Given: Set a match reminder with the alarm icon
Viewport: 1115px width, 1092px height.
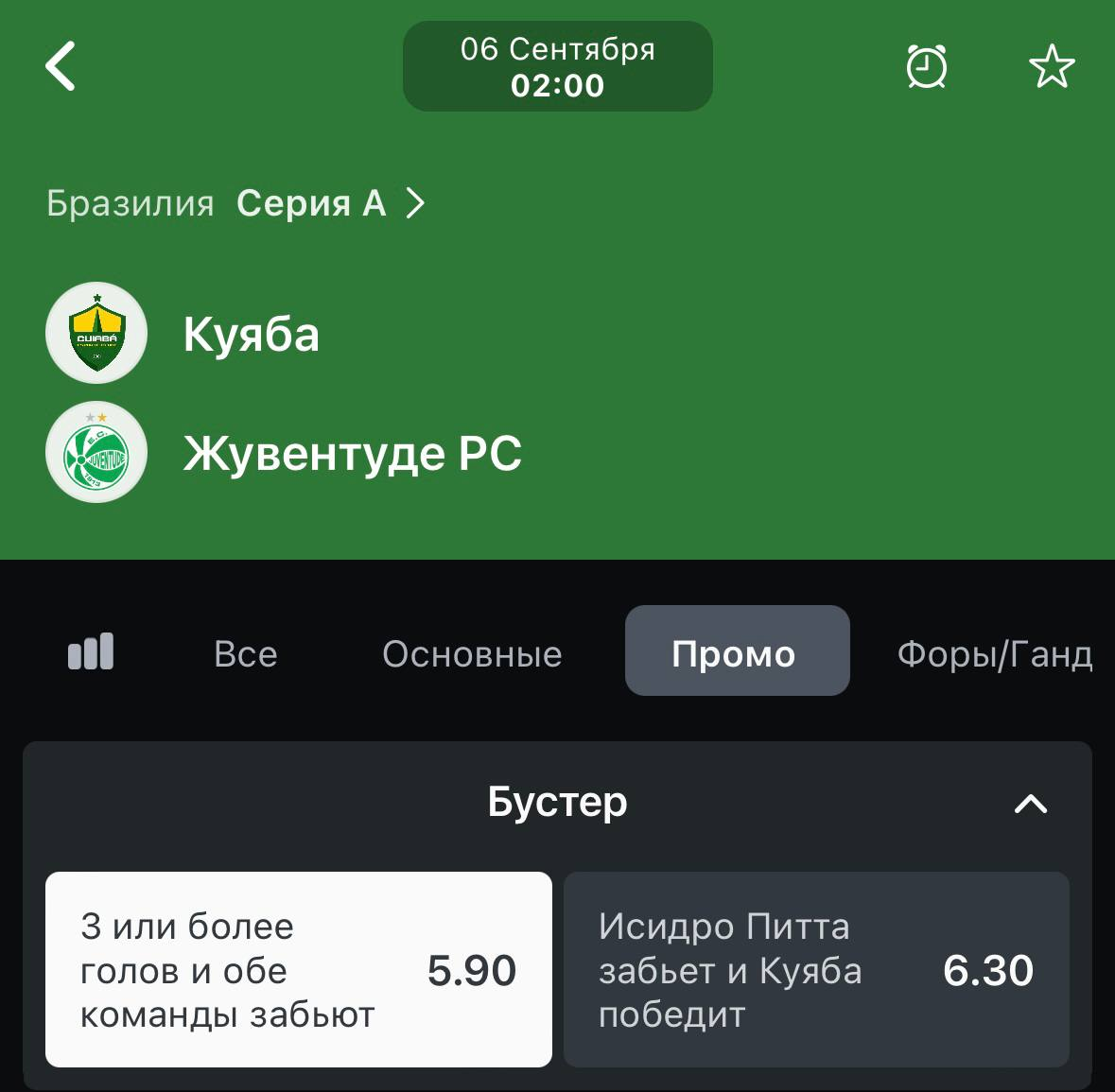Looking at the screenshot, I should 927,67.
